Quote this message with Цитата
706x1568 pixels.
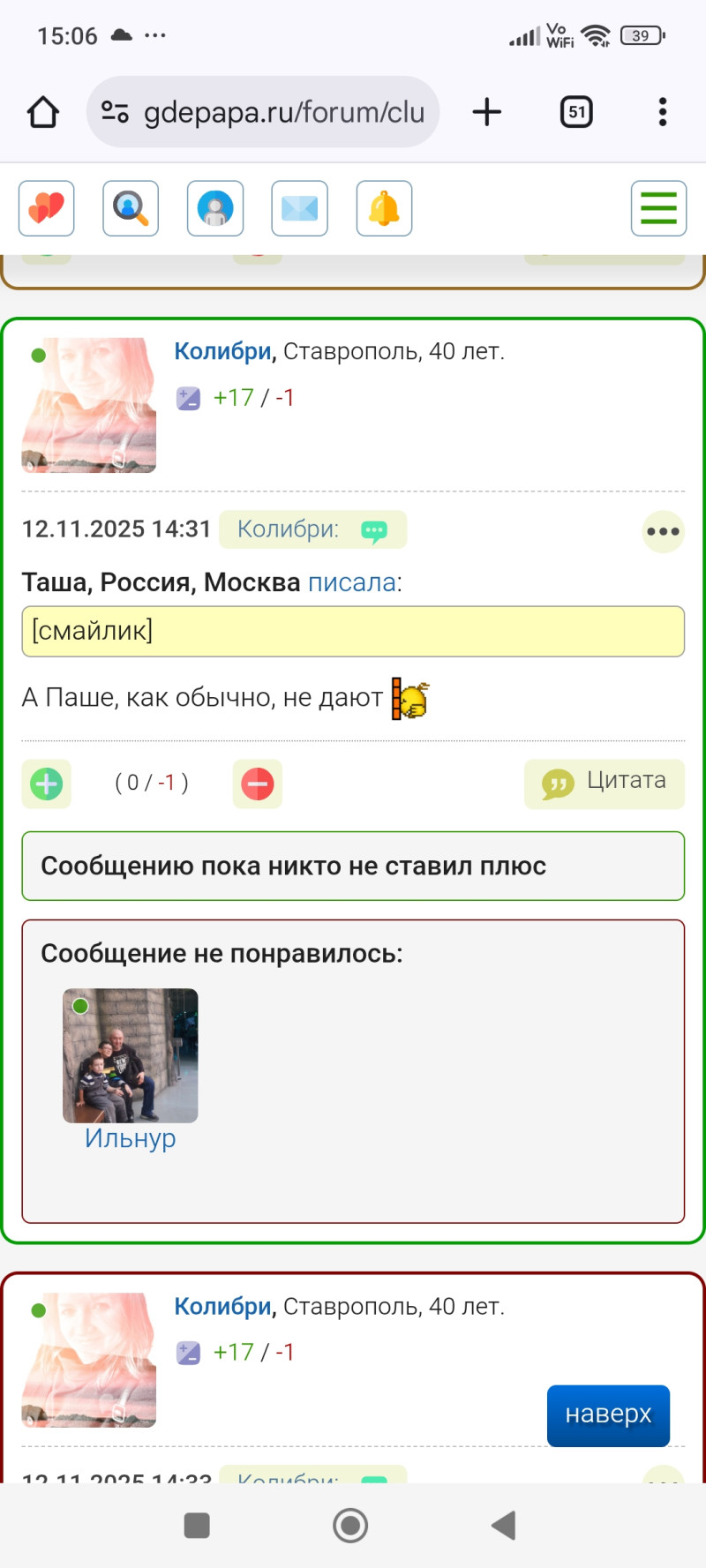click(x=605, y=783)
